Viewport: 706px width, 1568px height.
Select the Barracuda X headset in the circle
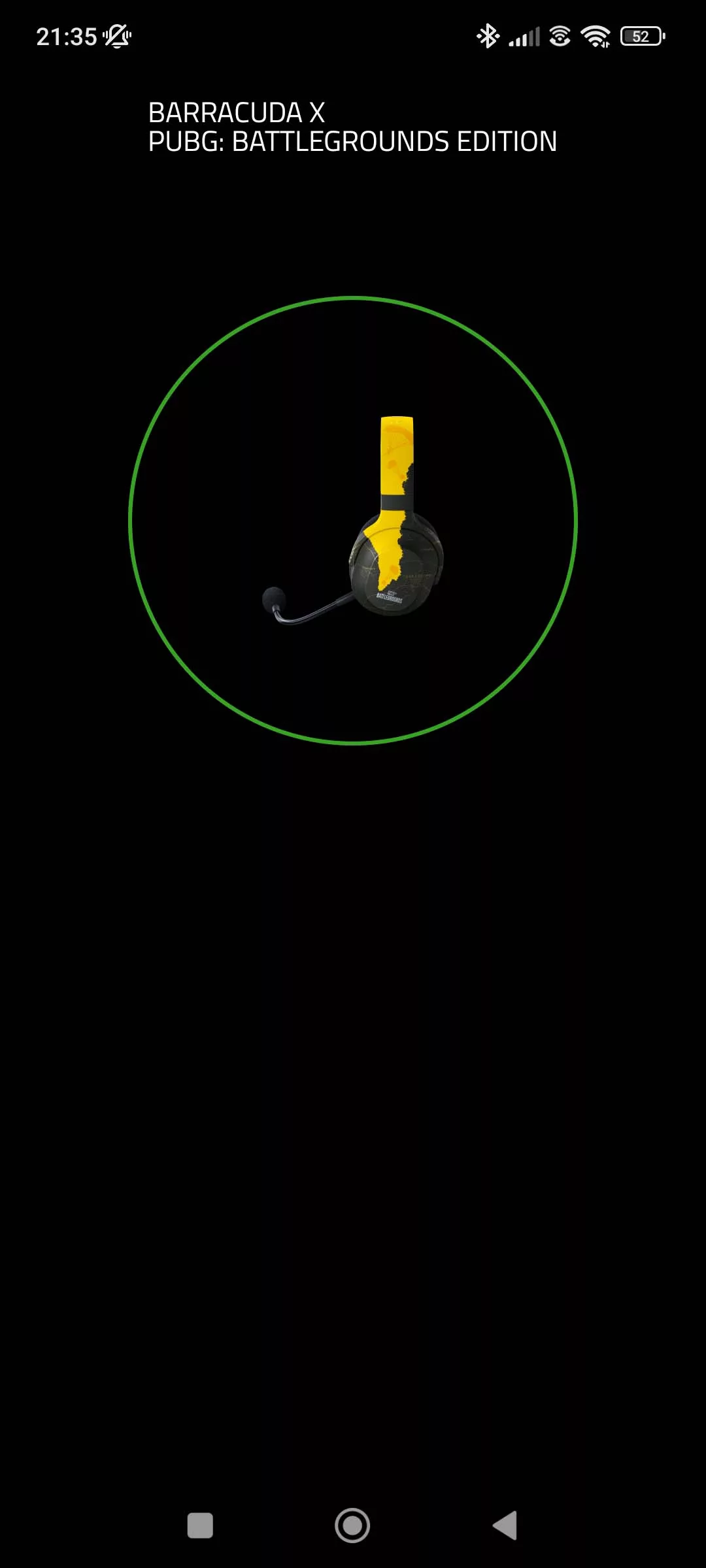pos(353,521)
